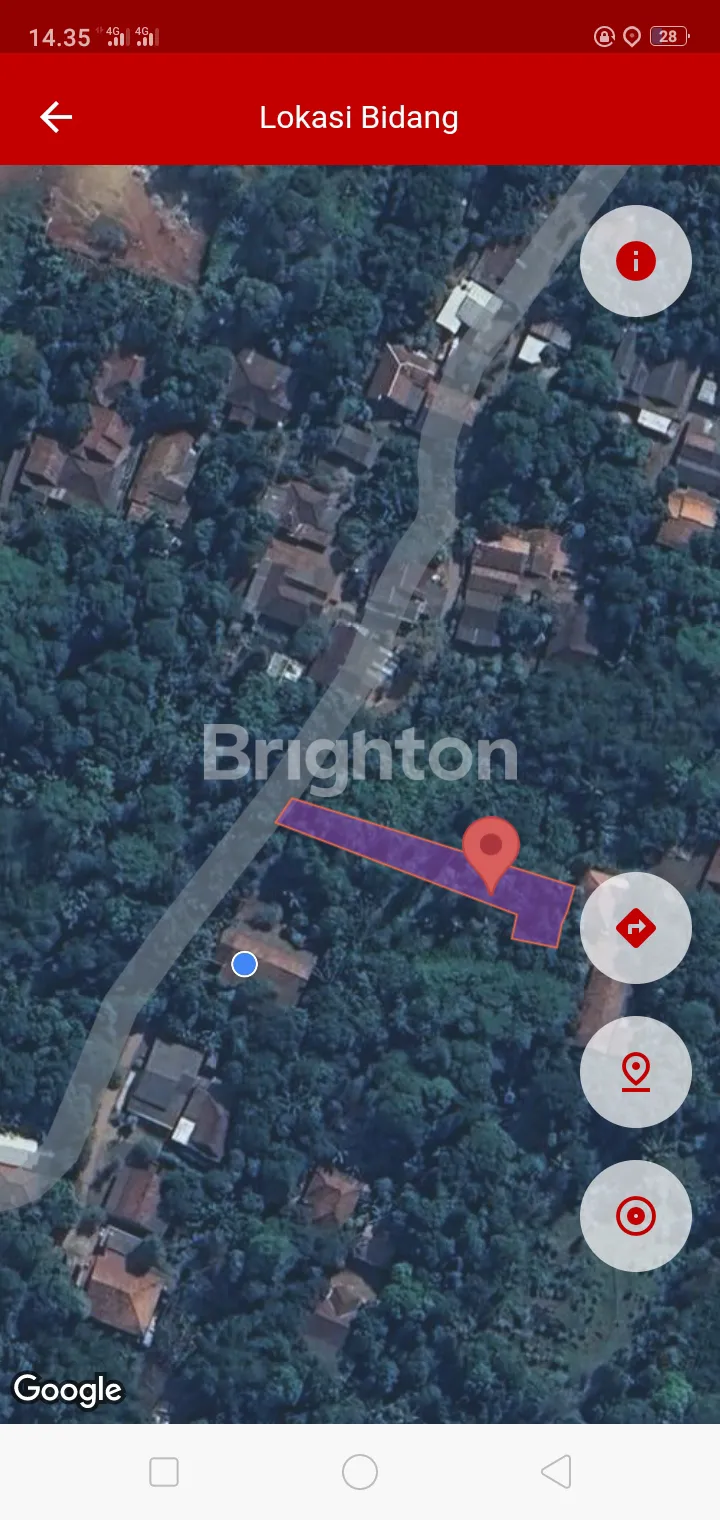Open the info button on the map
Image resolution: width=720 pixels, height=1520 pixels.
pos(635,262)
